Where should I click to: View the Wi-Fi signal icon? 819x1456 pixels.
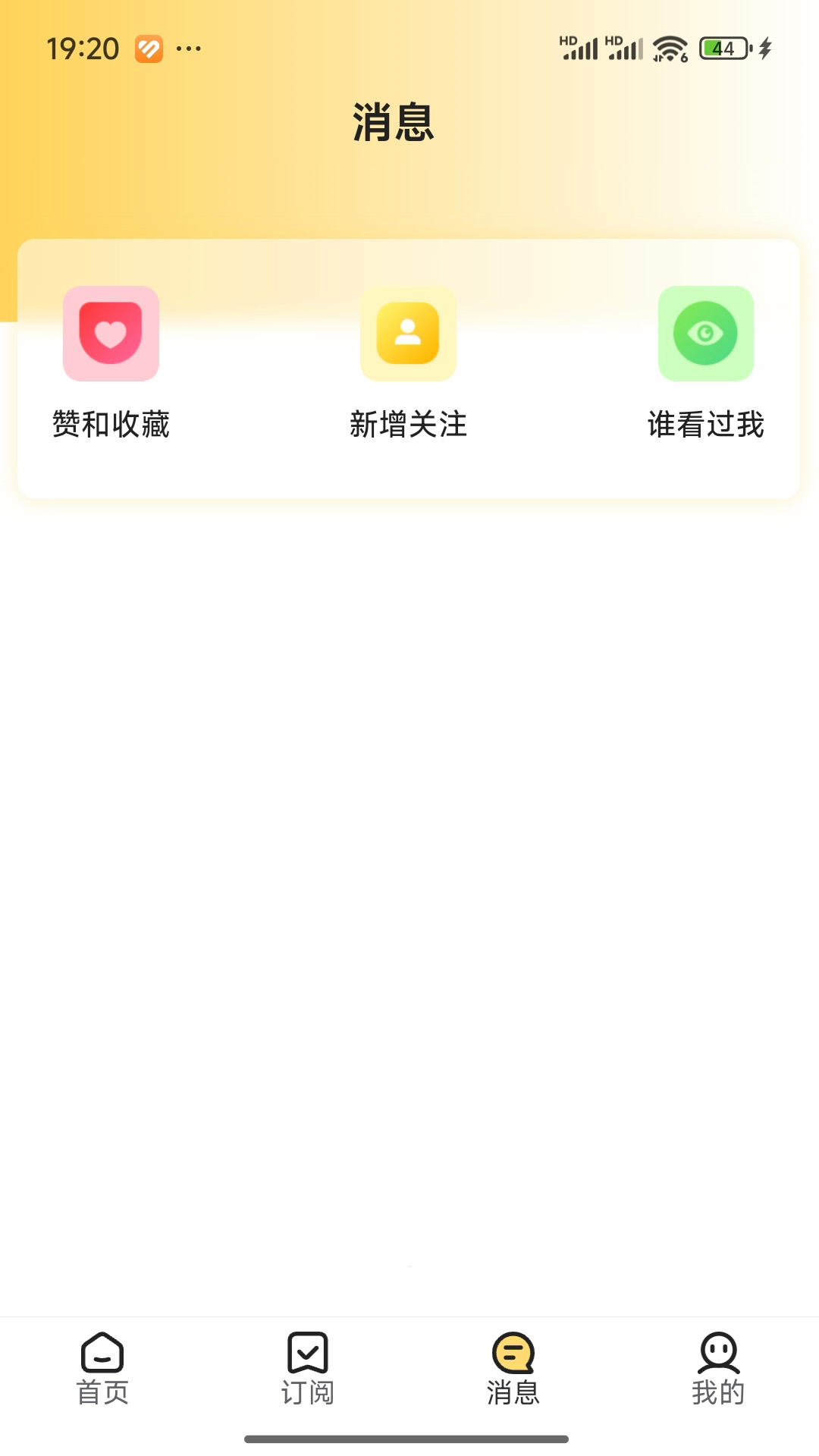tap(670, 48)
